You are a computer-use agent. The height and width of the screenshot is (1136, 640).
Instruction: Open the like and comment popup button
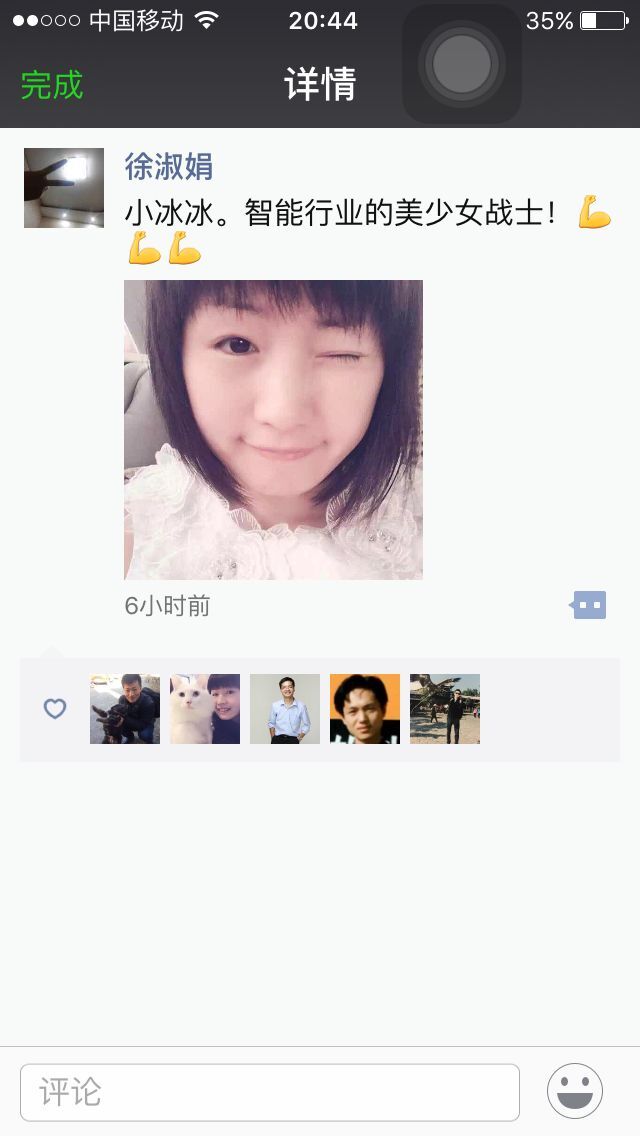(589, 605)
